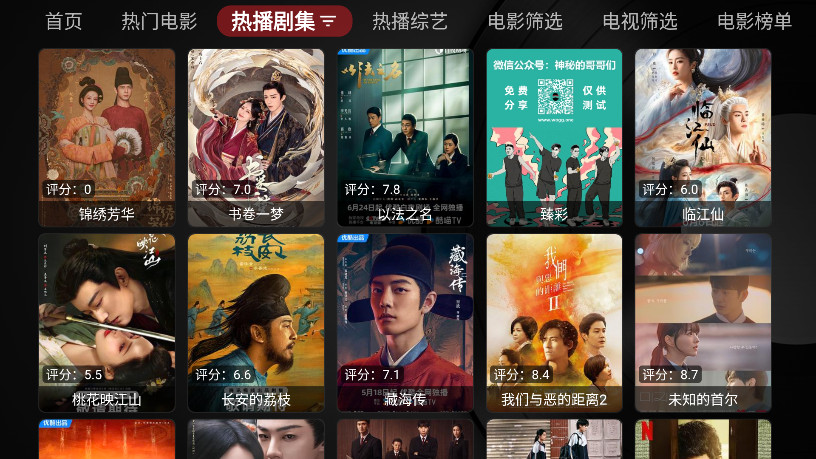Viewport: 816px width, 459px height.
Task: Open the 锦绣芳华 series card
Action: pos(107,137)
